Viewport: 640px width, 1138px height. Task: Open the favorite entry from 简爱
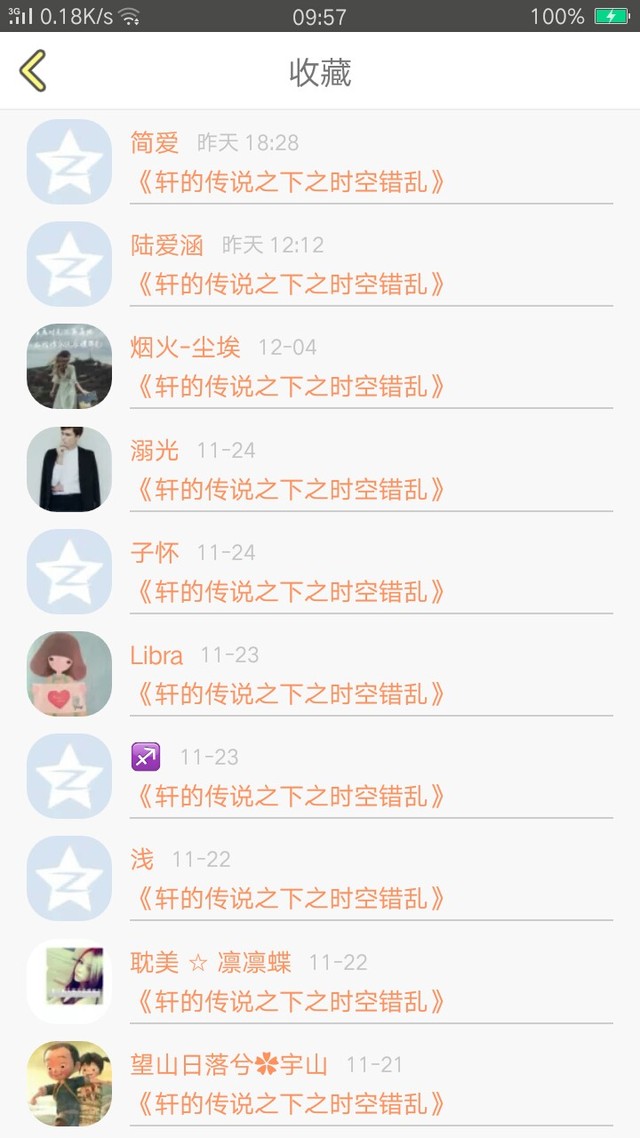320,161
